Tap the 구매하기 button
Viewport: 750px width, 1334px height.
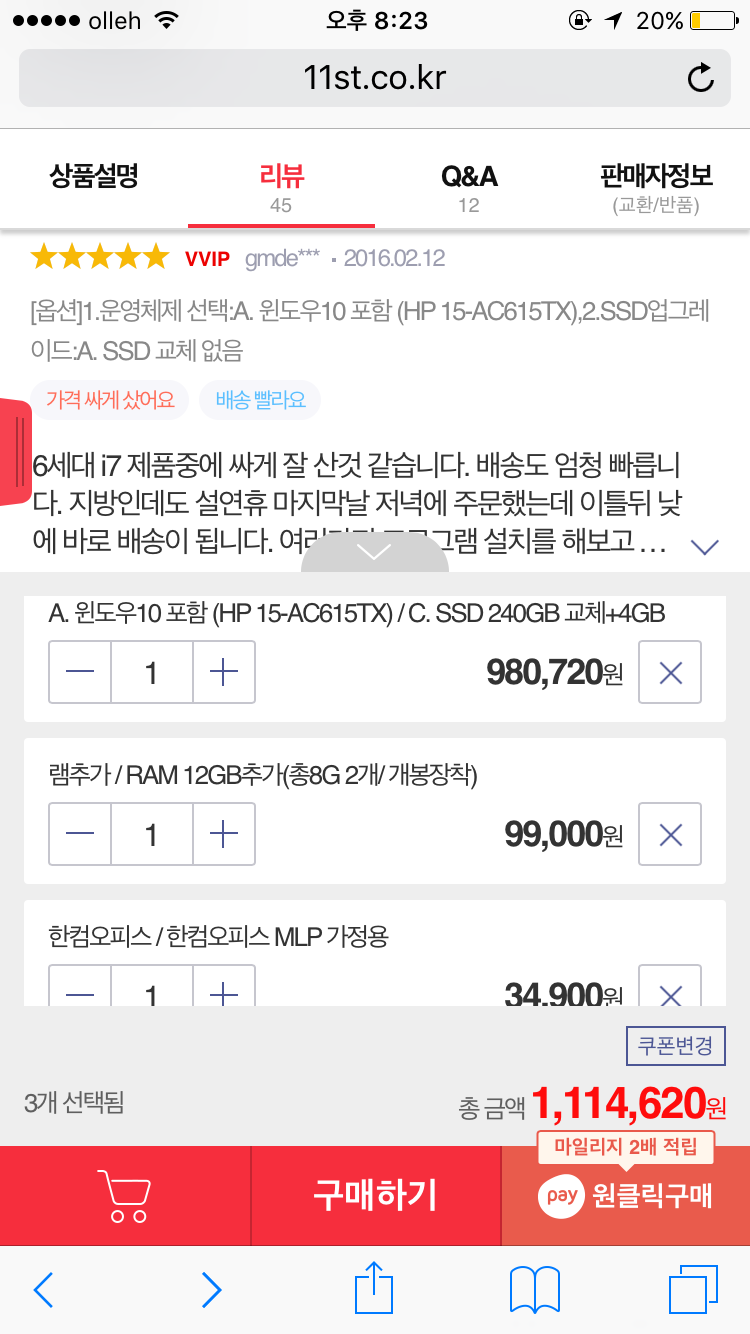coord(375,1196)
